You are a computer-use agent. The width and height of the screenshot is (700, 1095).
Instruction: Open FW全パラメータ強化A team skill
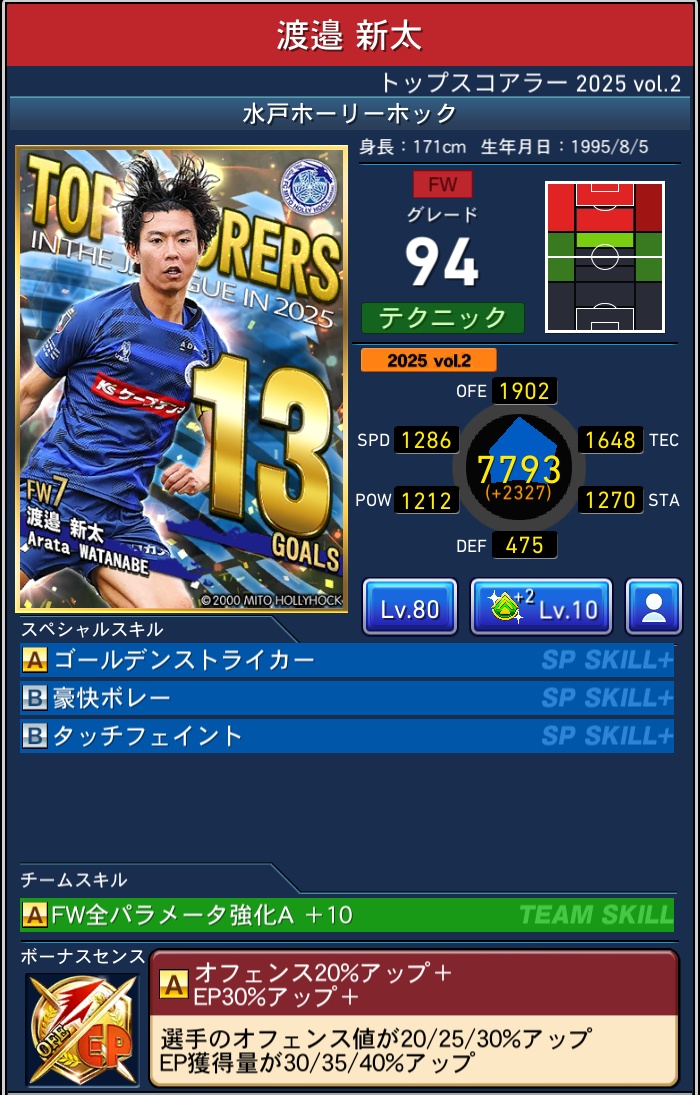347,914
